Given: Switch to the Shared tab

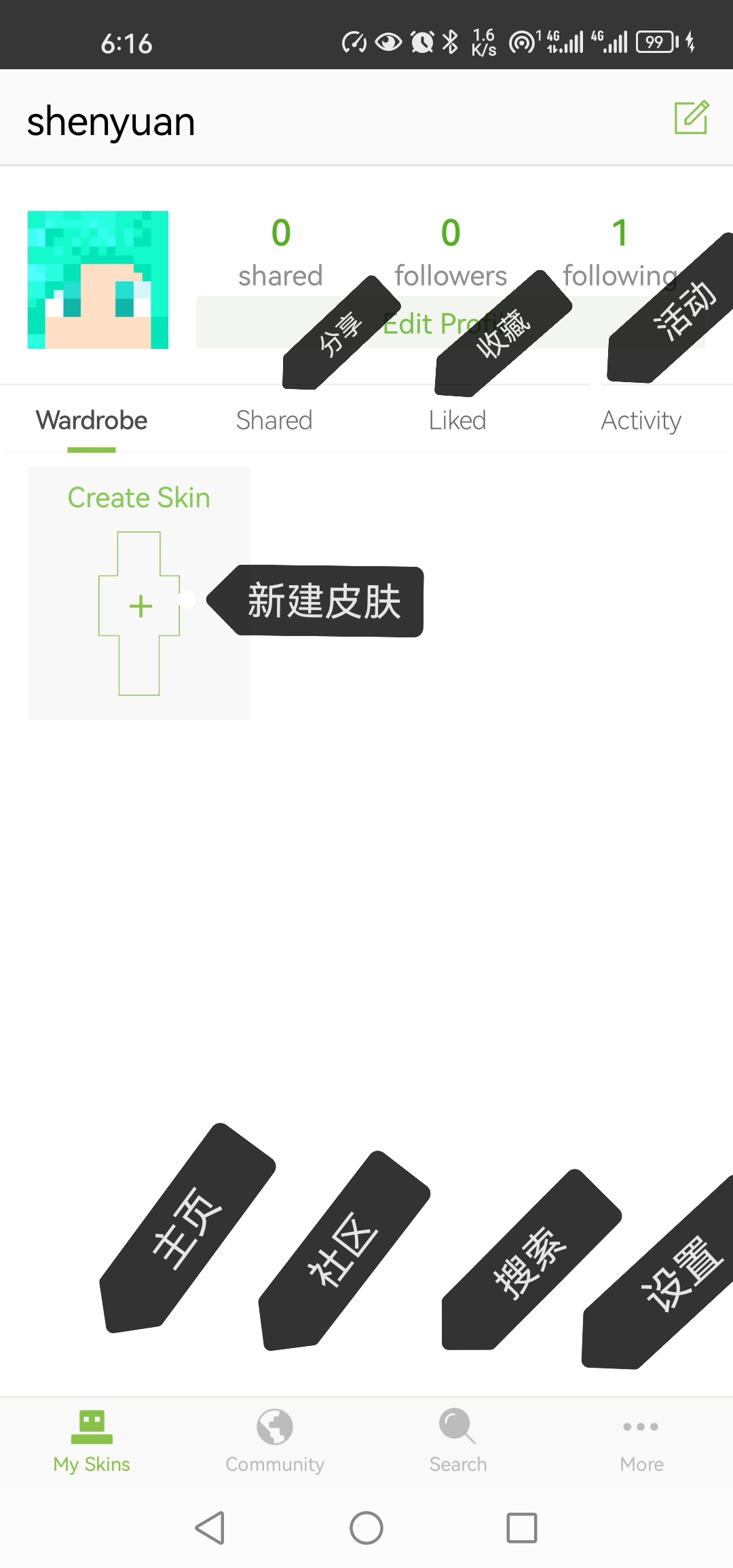Looking at the screenshot, I should click(x=274, y=421).
